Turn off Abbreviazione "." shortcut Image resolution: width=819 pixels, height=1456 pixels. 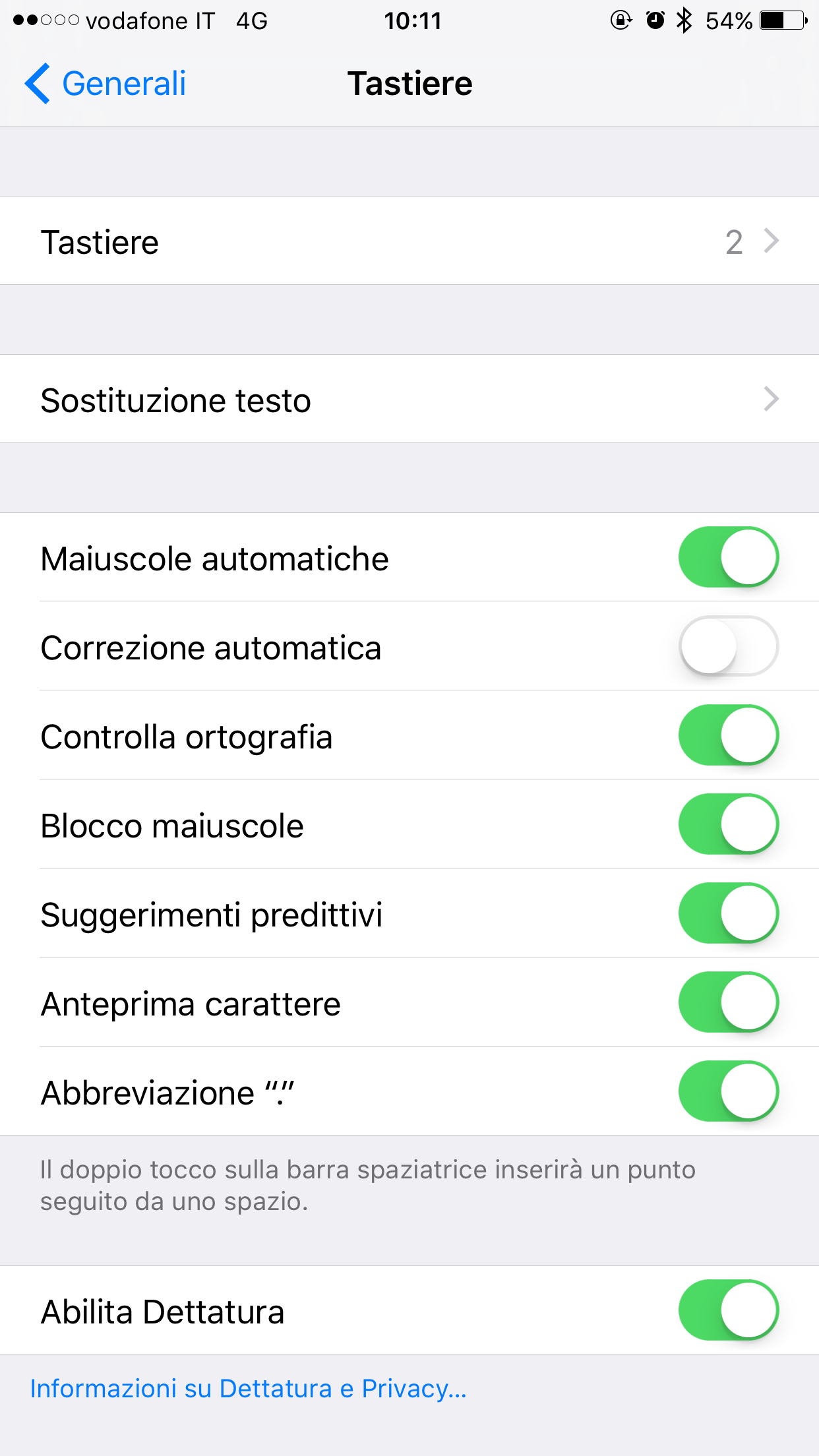[728, 1091]
